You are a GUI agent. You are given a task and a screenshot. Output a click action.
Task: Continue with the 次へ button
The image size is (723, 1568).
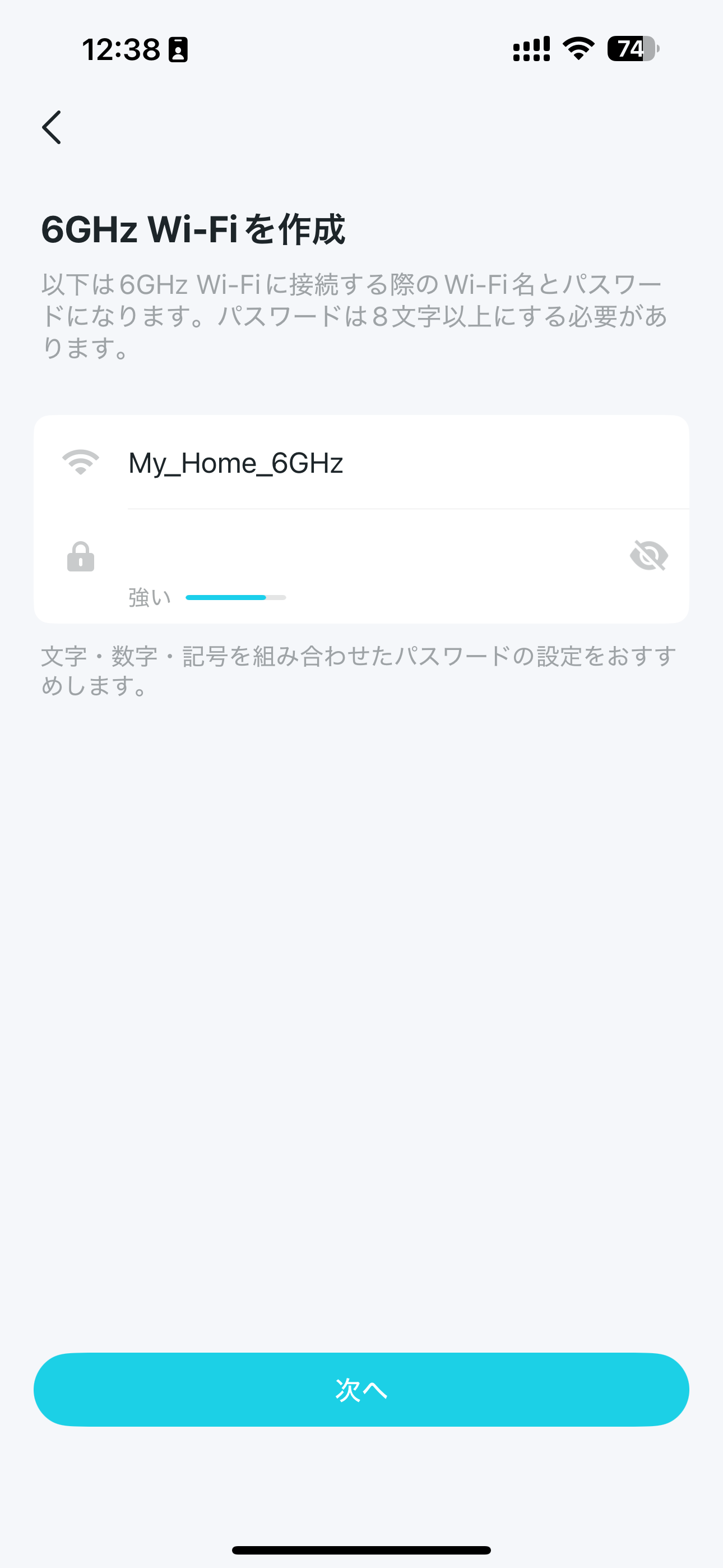(x=361, y=1390)
